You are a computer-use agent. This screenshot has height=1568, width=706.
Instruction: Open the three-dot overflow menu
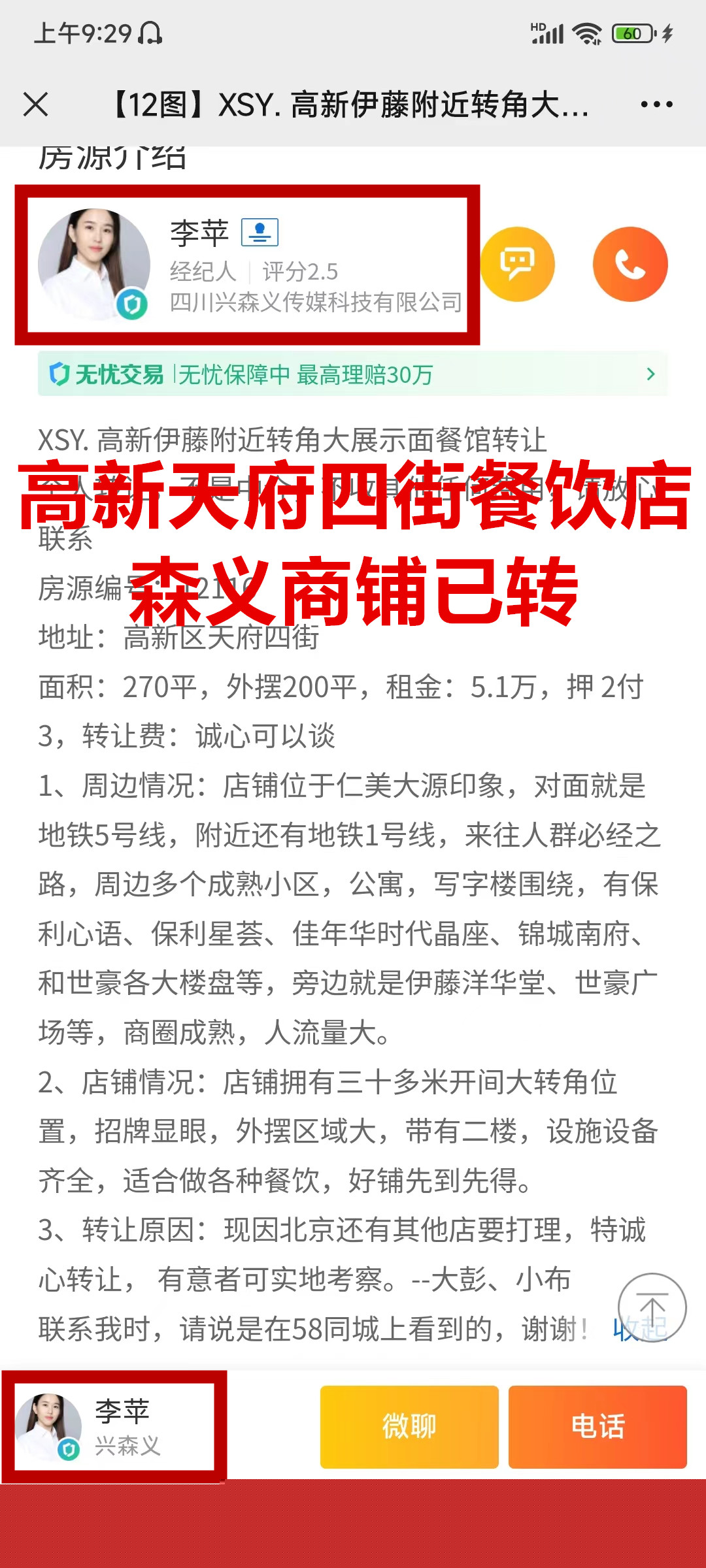click(x=656, y=105)
